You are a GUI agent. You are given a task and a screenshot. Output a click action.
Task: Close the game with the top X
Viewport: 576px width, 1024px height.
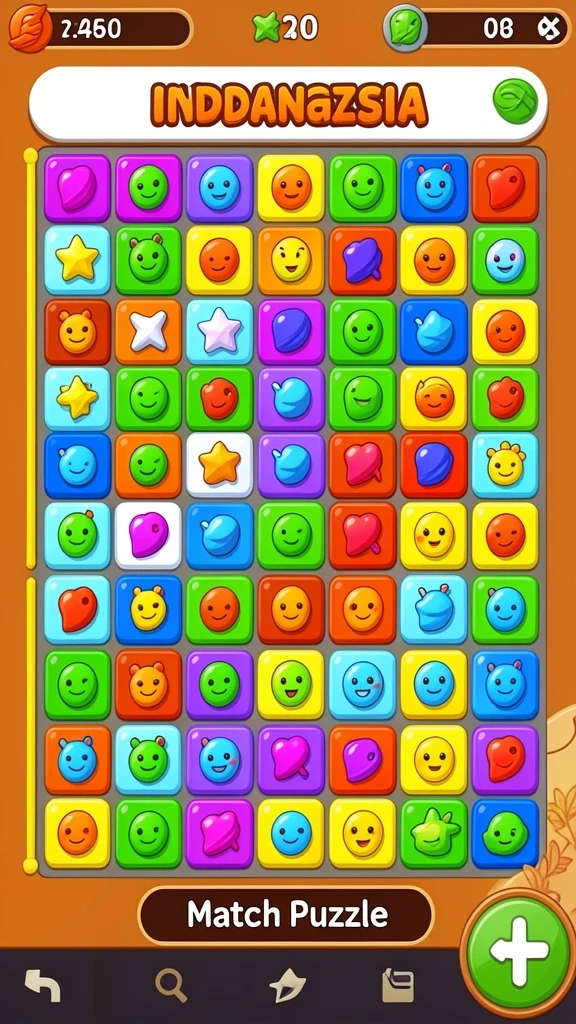(549, 27)
